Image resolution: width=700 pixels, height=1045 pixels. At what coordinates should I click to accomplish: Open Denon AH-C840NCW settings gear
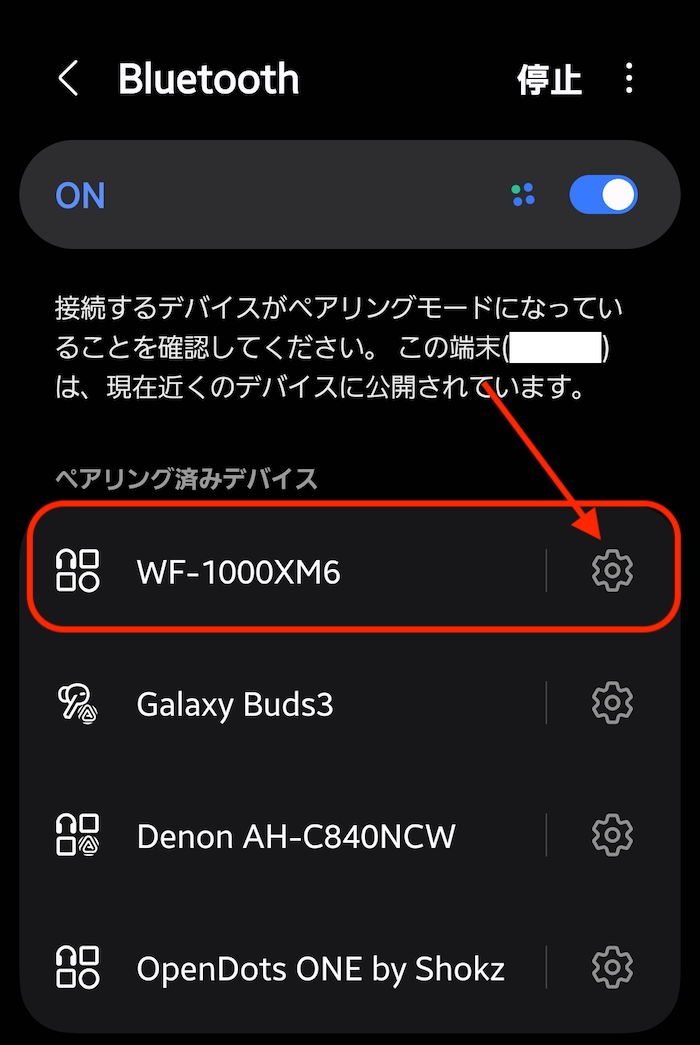click(x=612, y=834)
